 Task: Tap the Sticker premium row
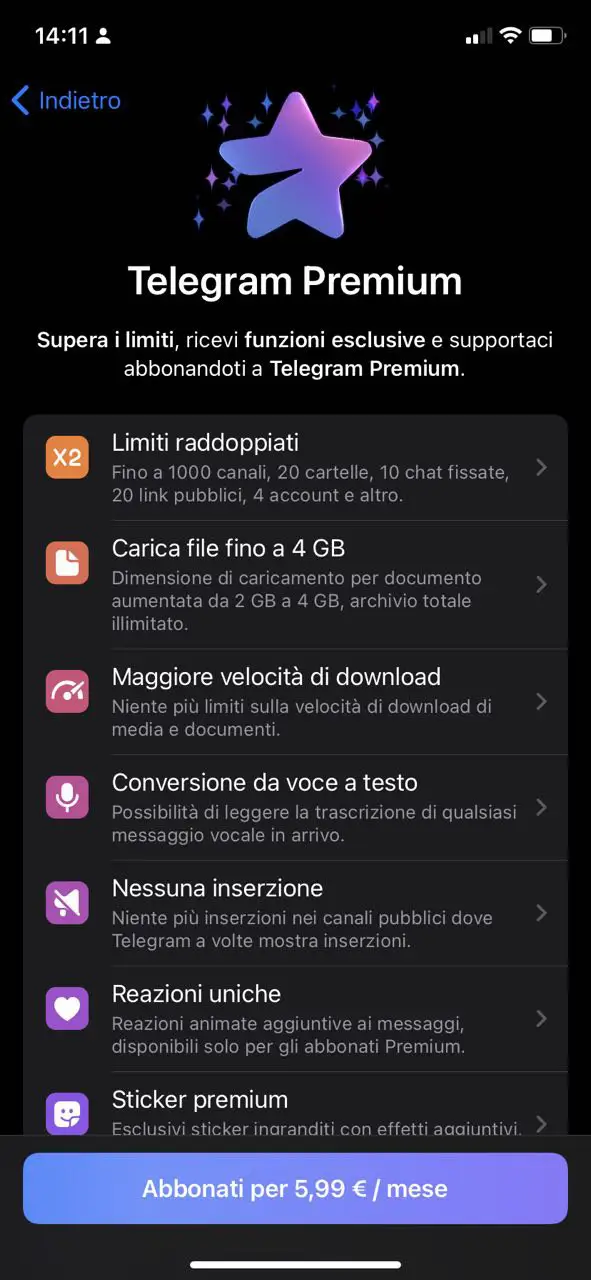(295, 1105)
